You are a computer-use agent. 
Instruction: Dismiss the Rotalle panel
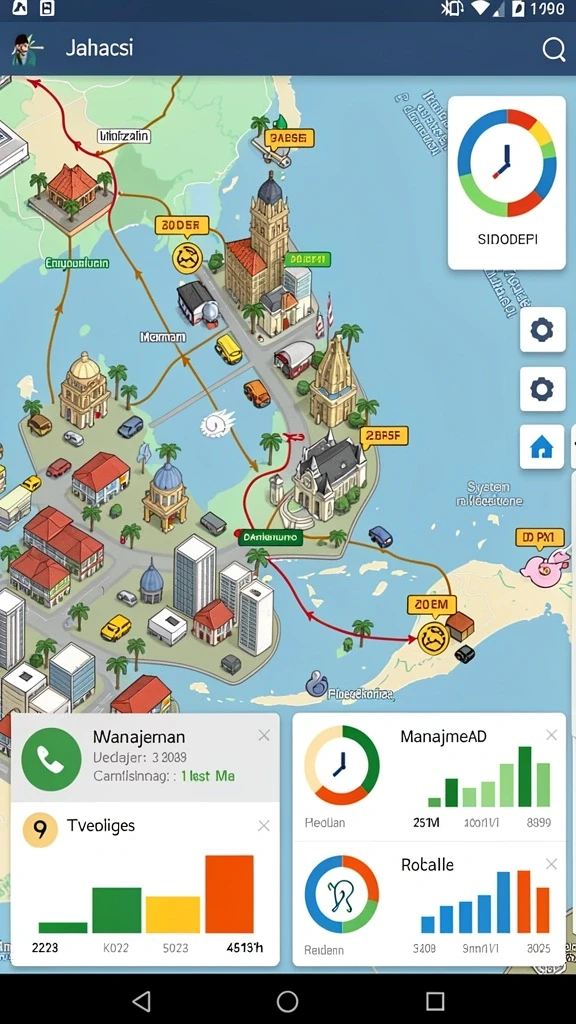click(x=551, y=865)
